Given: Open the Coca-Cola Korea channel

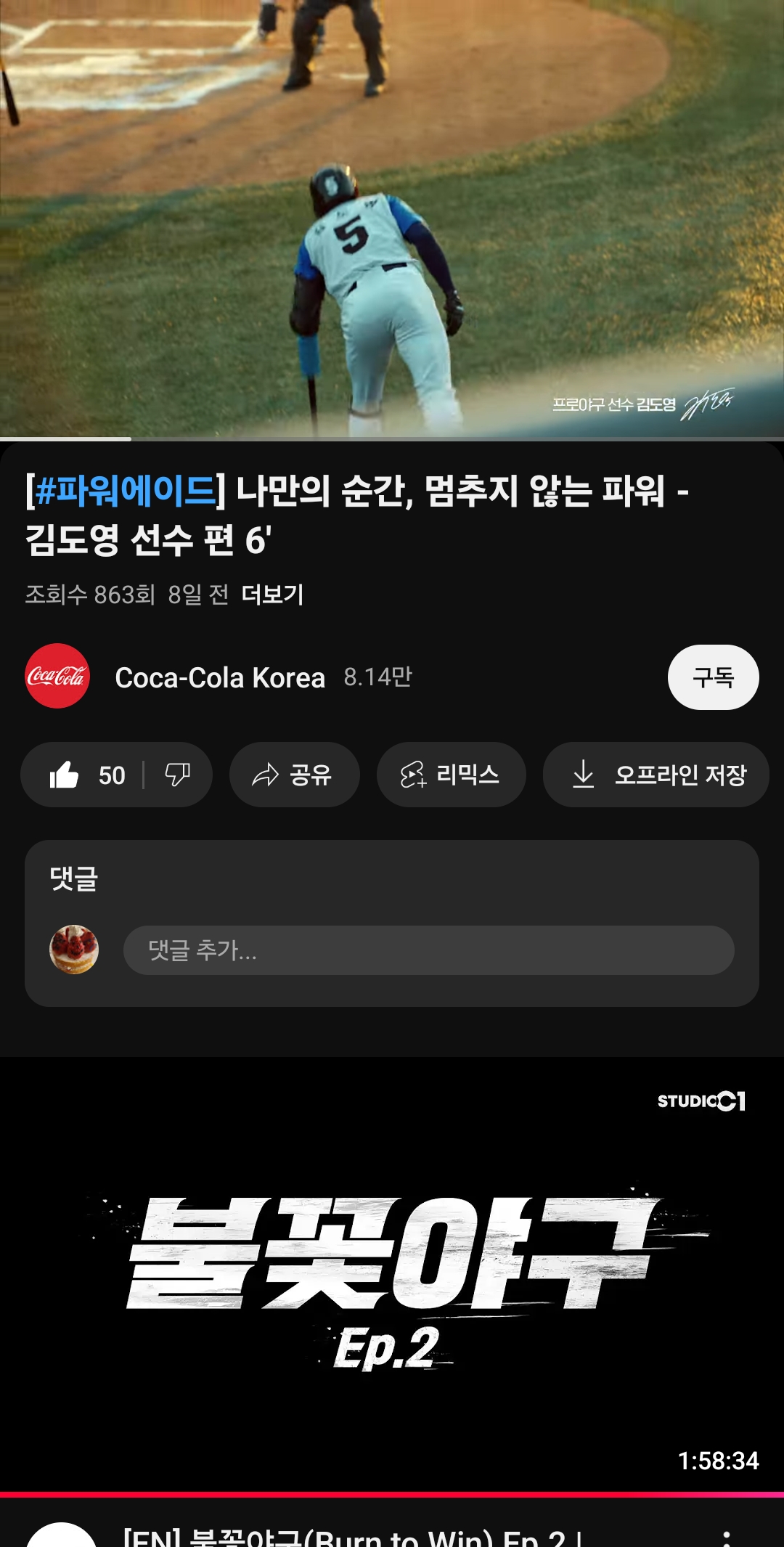Looking at the screenshot, I should coord(218,677).
